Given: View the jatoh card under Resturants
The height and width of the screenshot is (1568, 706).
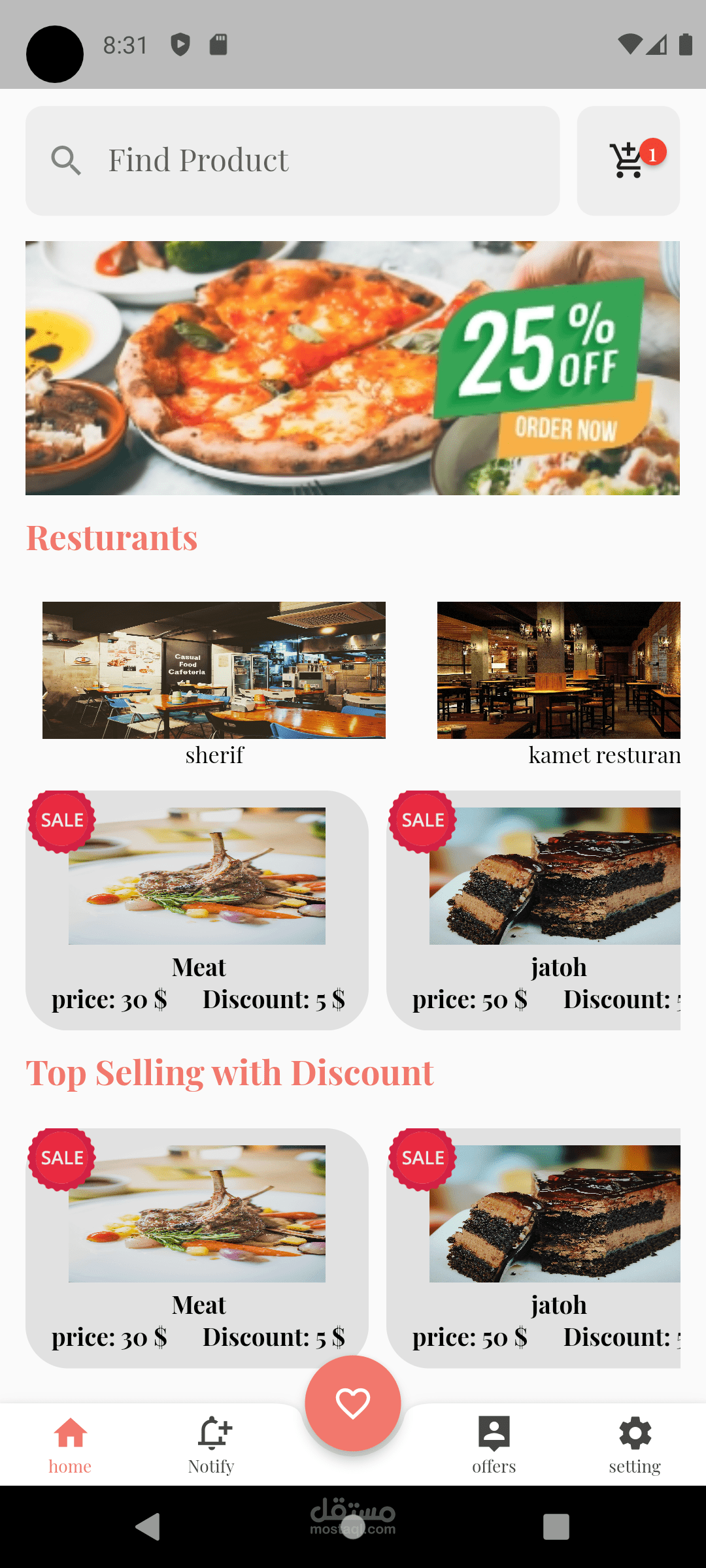Looking at the screenshot, I should pos(533,909).
